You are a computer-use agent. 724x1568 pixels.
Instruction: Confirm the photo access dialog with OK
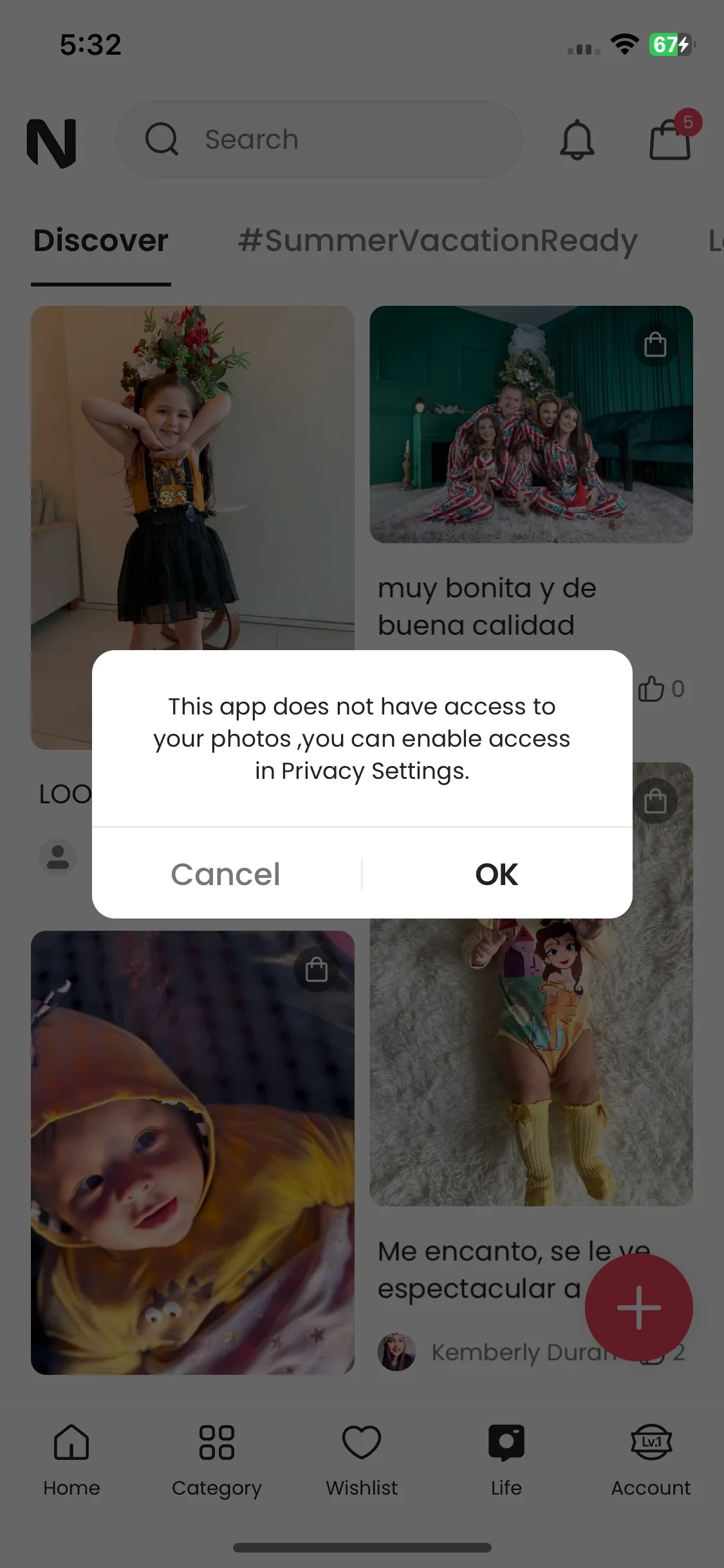point(496,874)
